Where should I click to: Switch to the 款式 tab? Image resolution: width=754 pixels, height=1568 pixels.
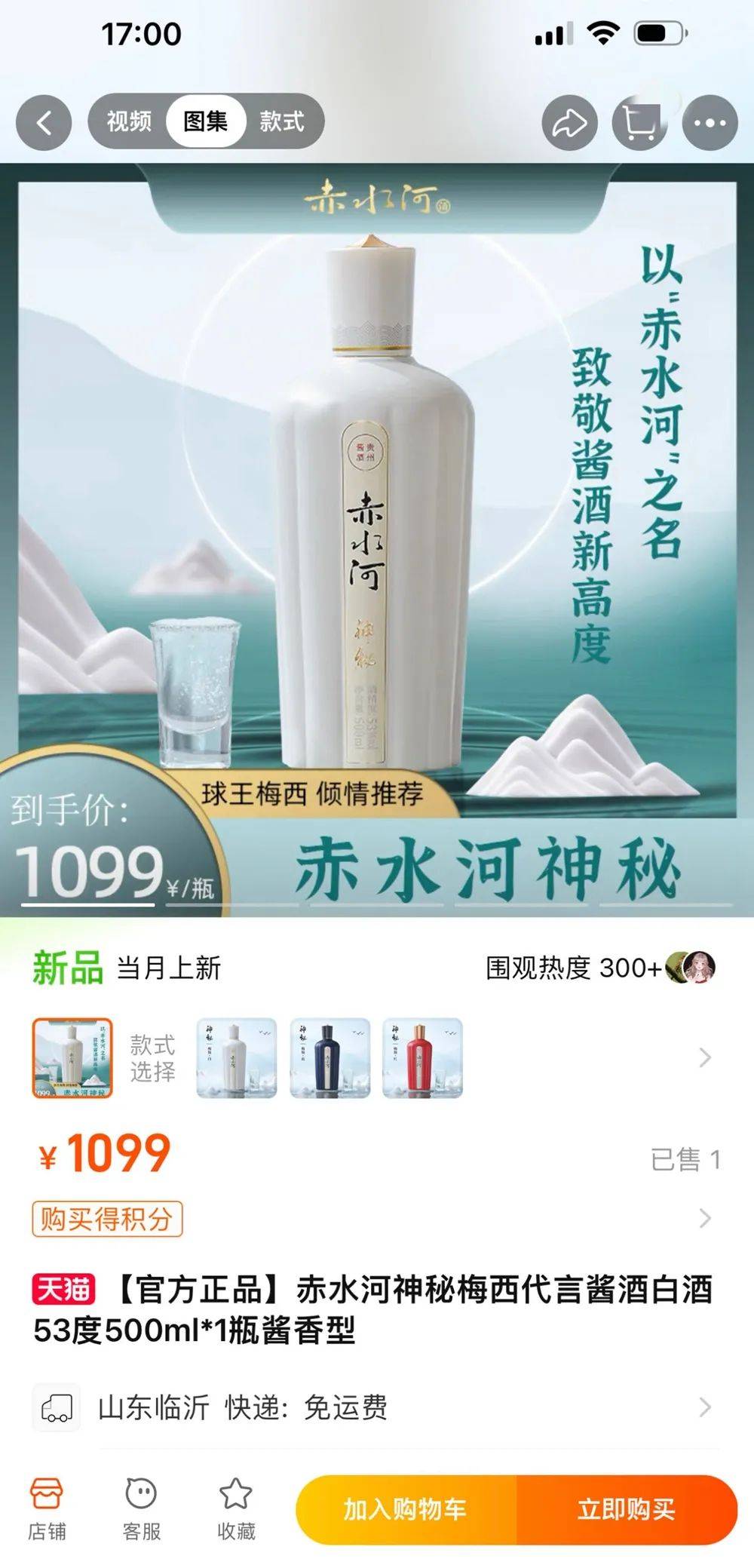click(281, 121)
